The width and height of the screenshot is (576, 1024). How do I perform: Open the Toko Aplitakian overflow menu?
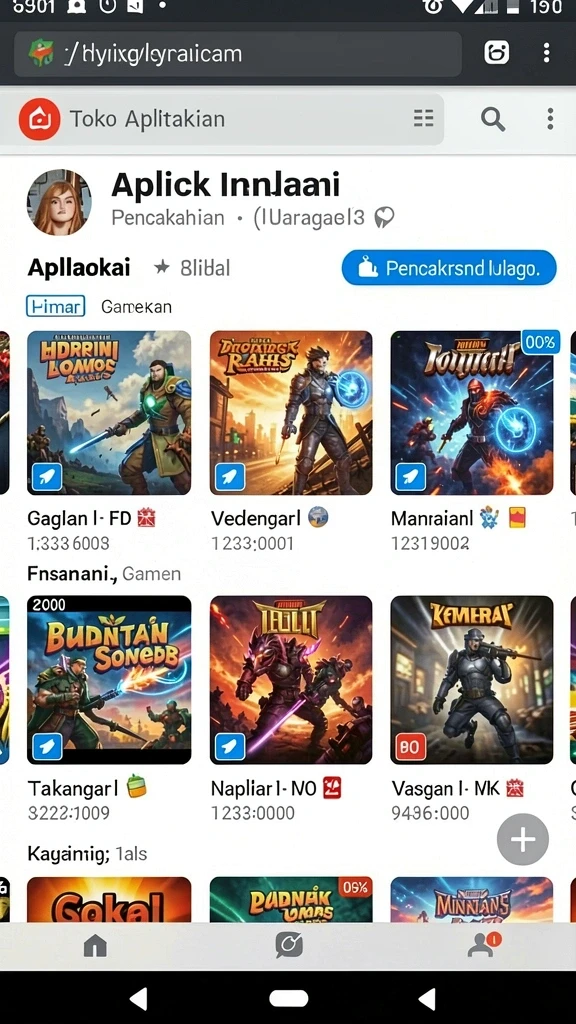pos(551,119)
